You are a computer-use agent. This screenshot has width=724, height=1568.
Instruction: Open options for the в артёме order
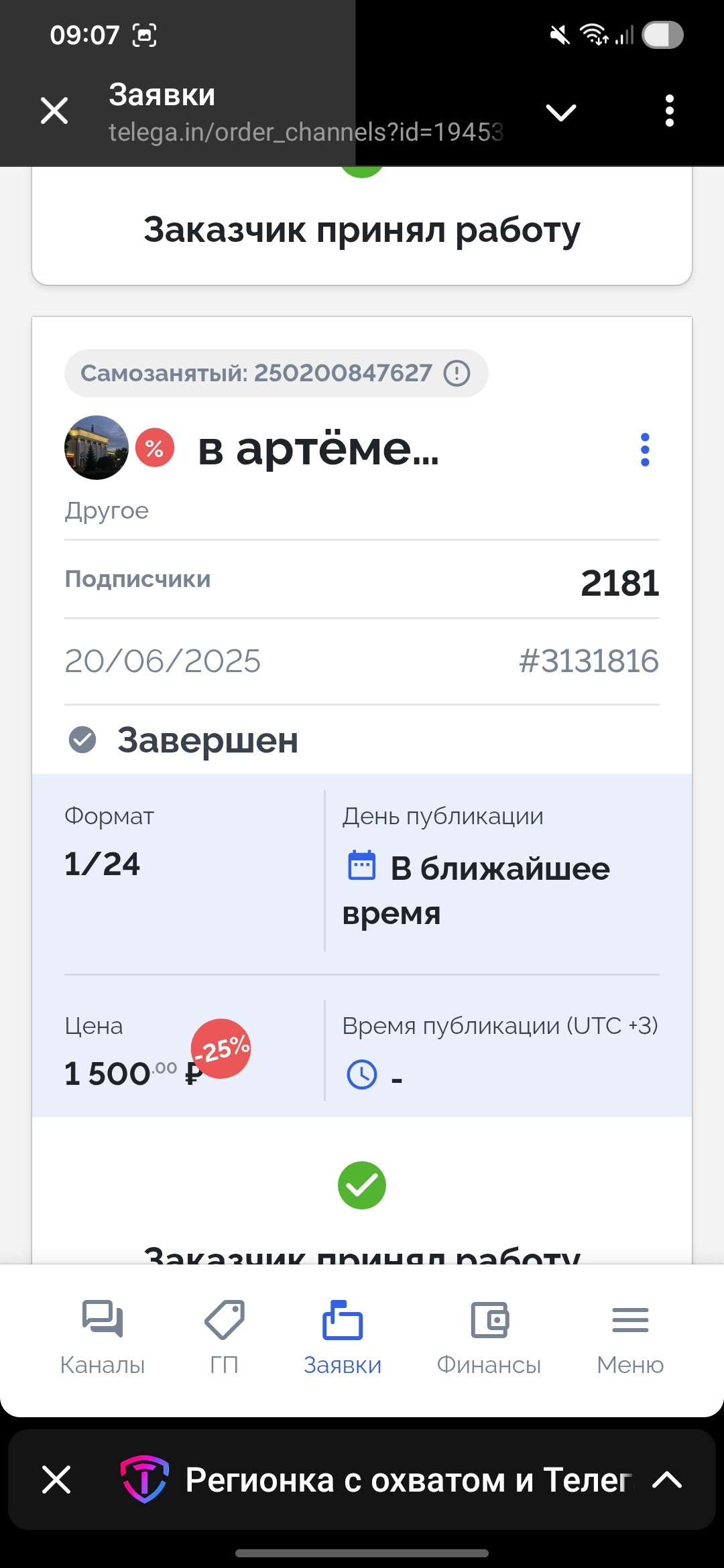pos(645,449)
